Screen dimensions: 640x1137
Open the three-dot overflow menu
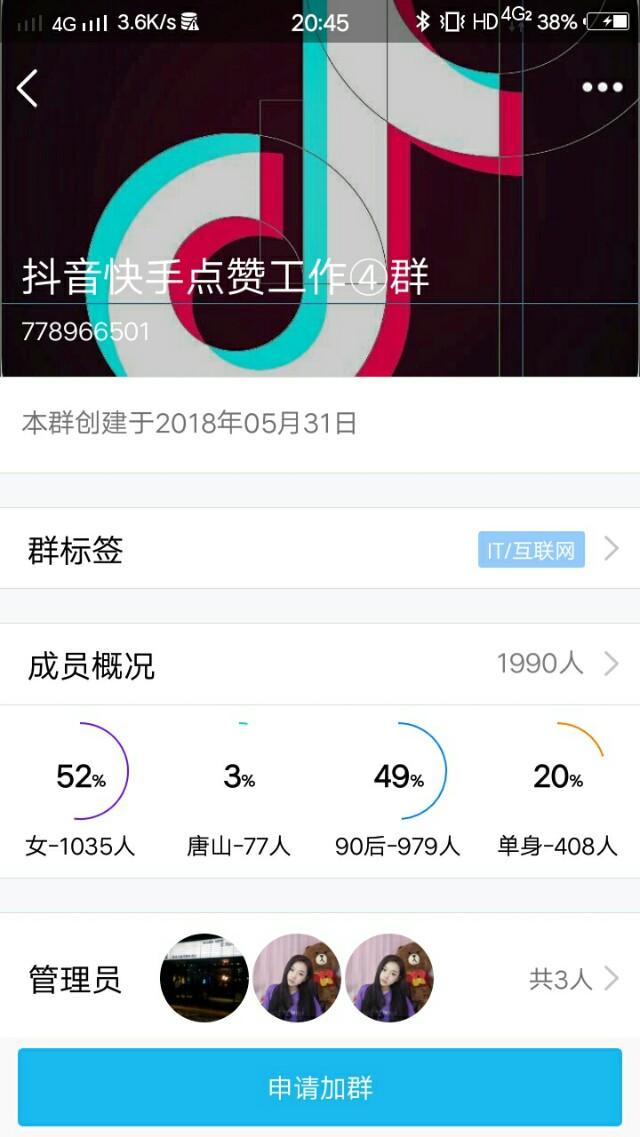pyautogui.click(x=602, y=87)
